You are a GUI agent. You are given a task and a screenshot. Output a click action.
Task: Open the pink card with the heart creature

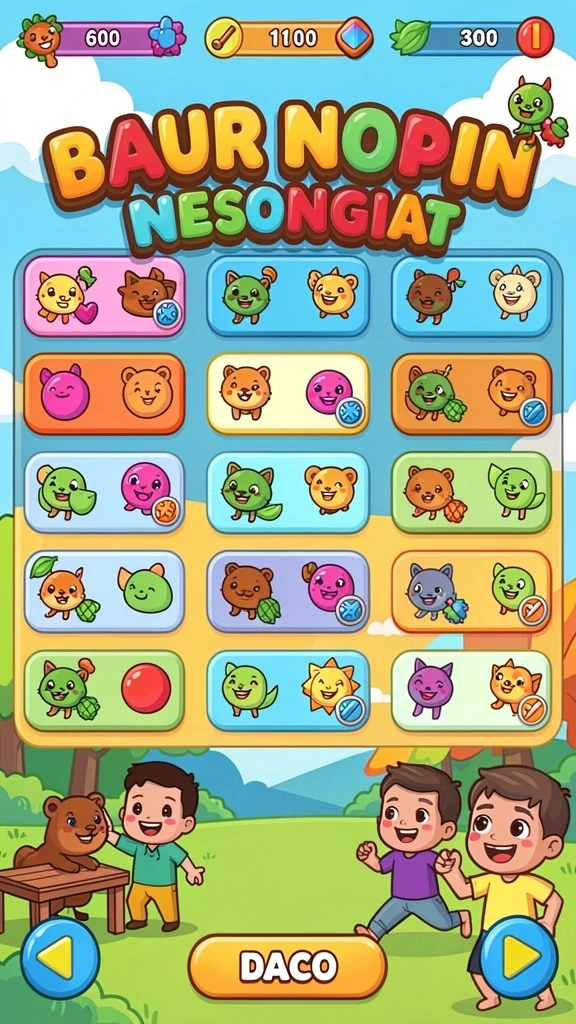click(104, 296)
